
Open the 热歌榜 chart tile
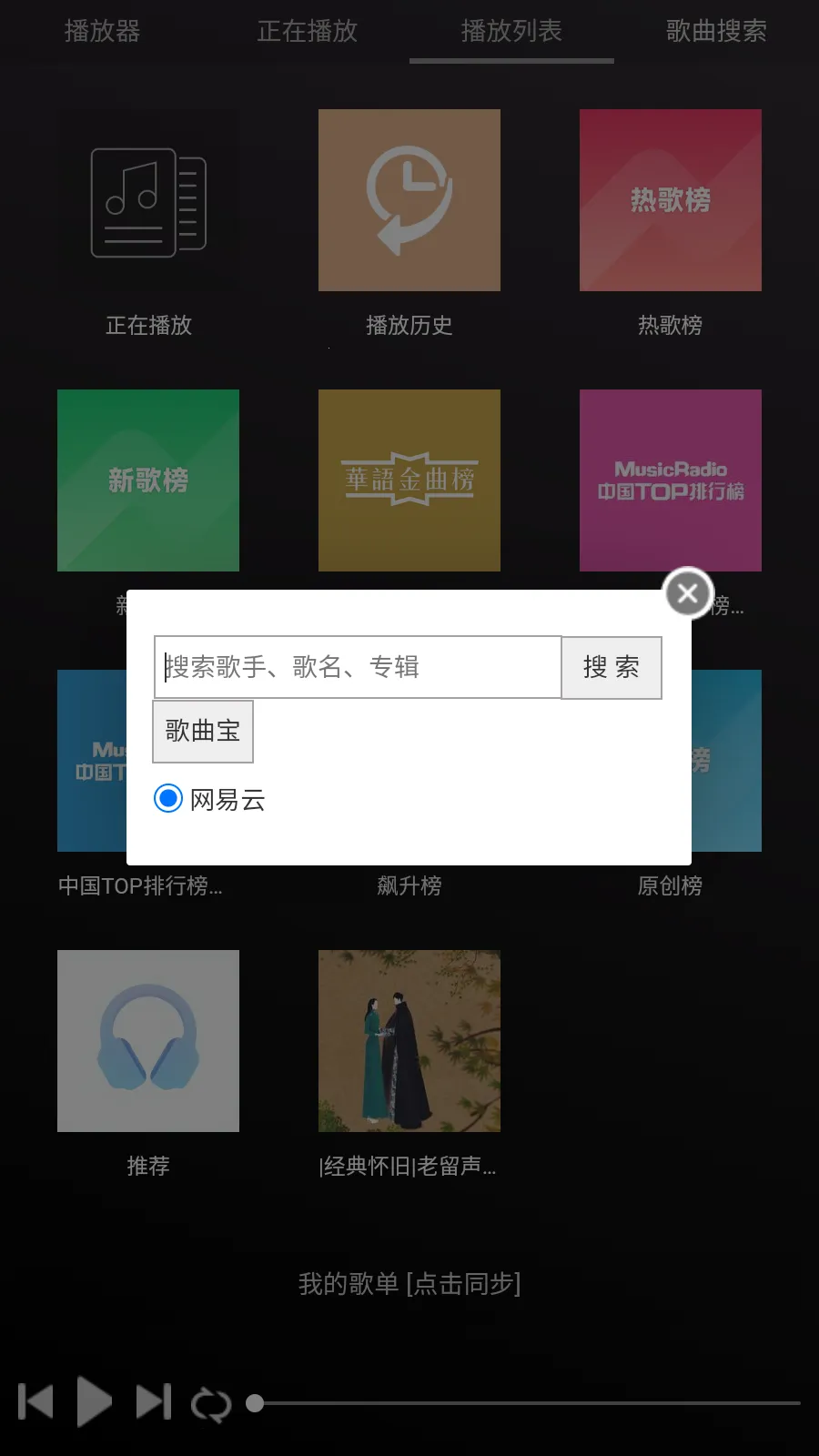click(x=671, y=200)
